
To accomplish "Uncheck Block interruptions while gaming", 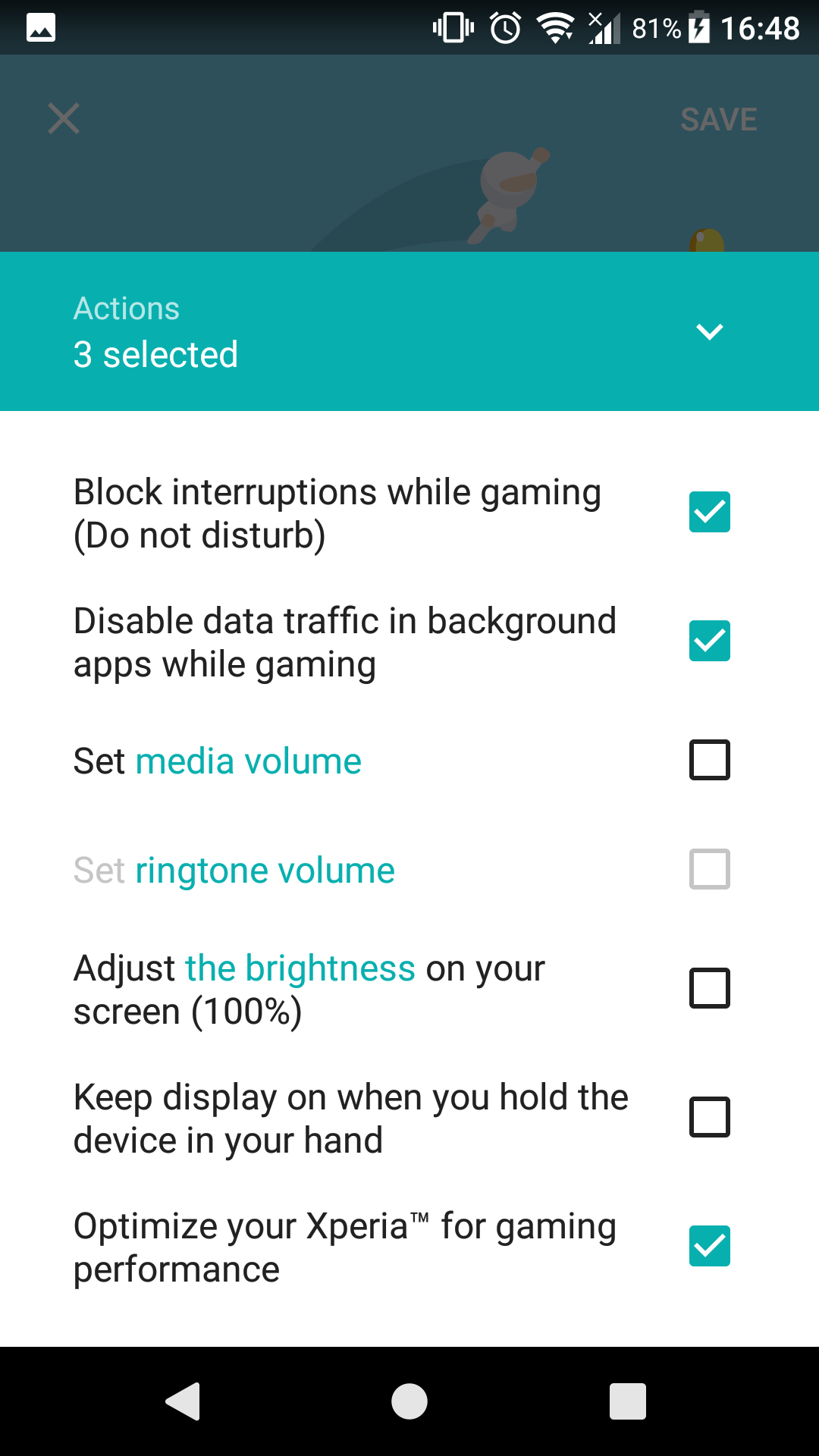I will (709, 512).
